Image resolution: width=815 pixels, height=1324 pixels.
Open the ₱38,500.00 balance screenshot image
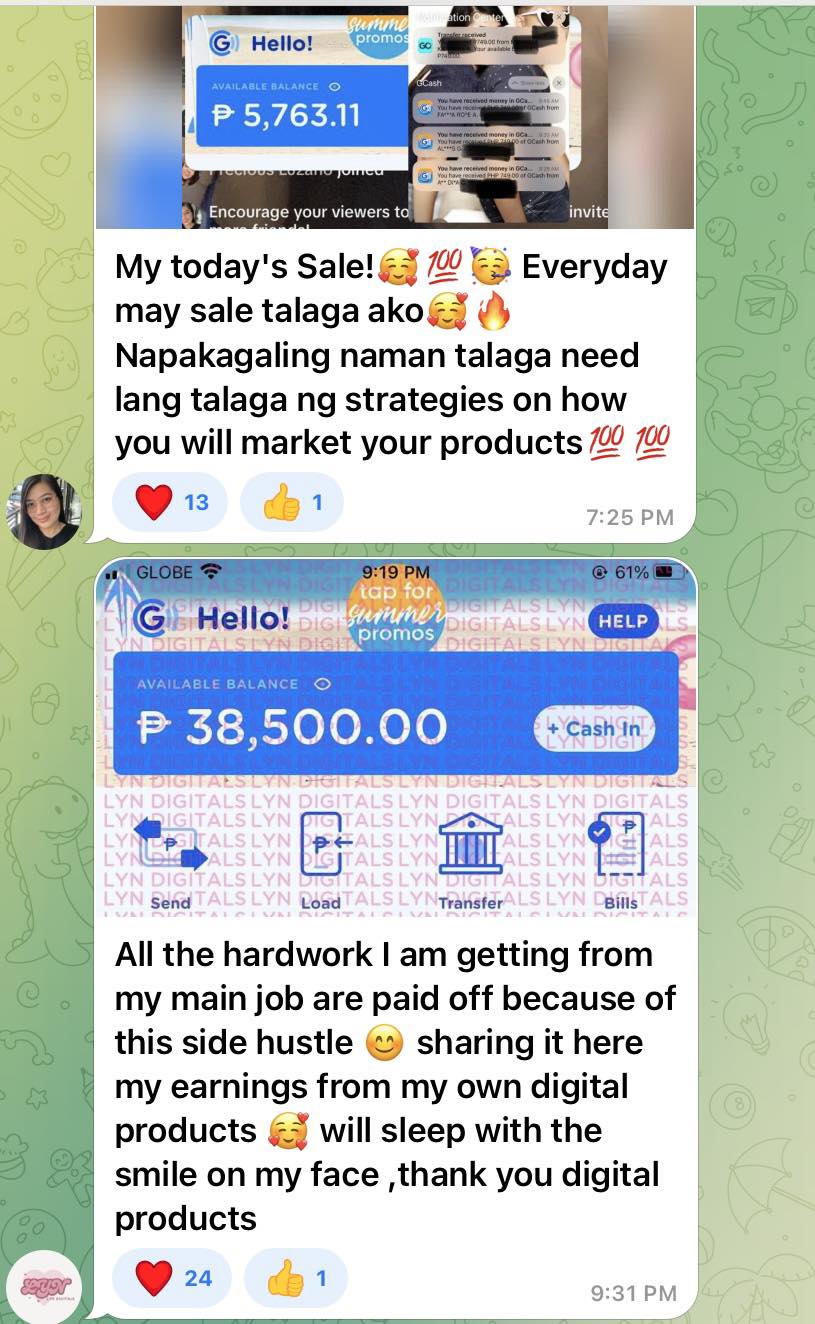[395, 740]
